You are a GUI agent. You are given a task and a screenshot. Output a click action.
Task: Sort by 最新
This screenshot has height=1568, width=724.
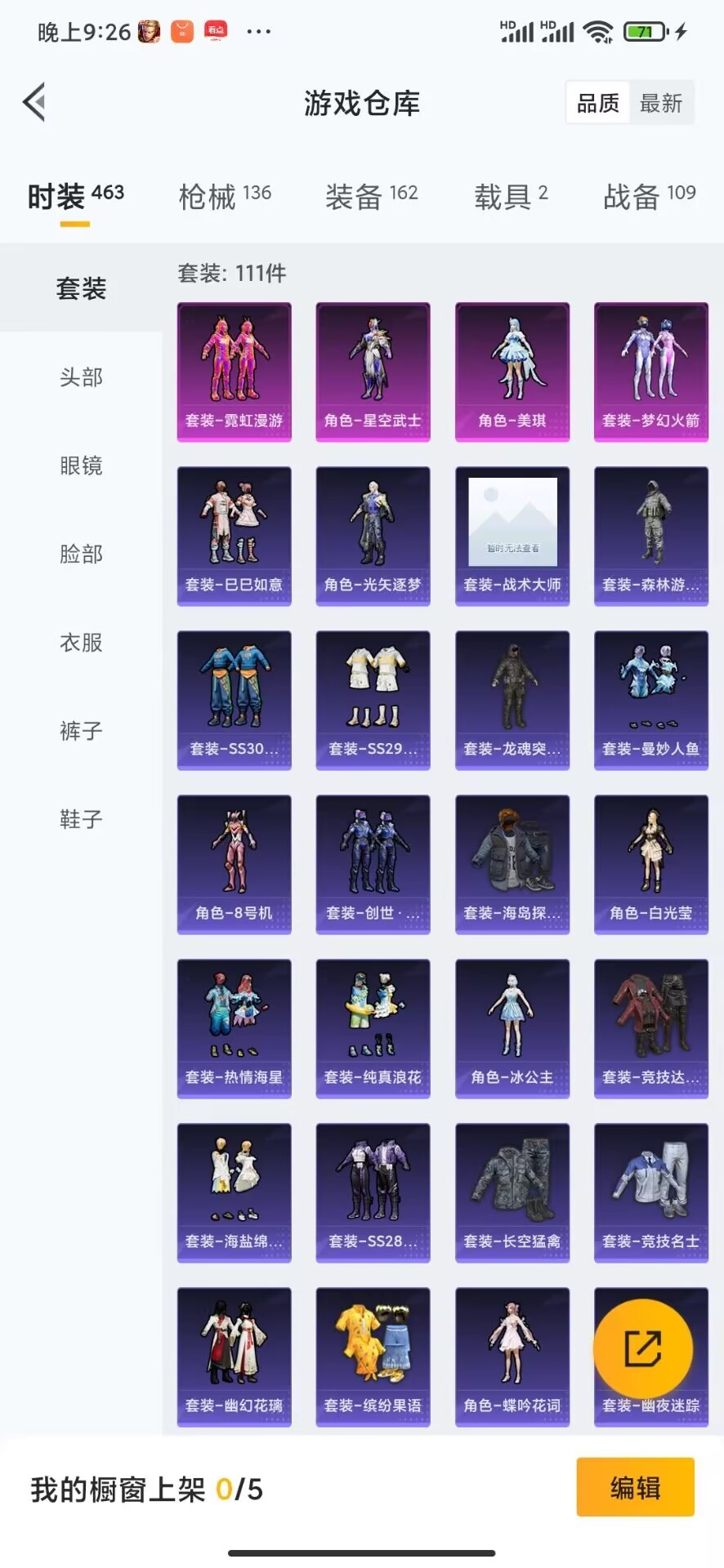(x=661, y=104)
